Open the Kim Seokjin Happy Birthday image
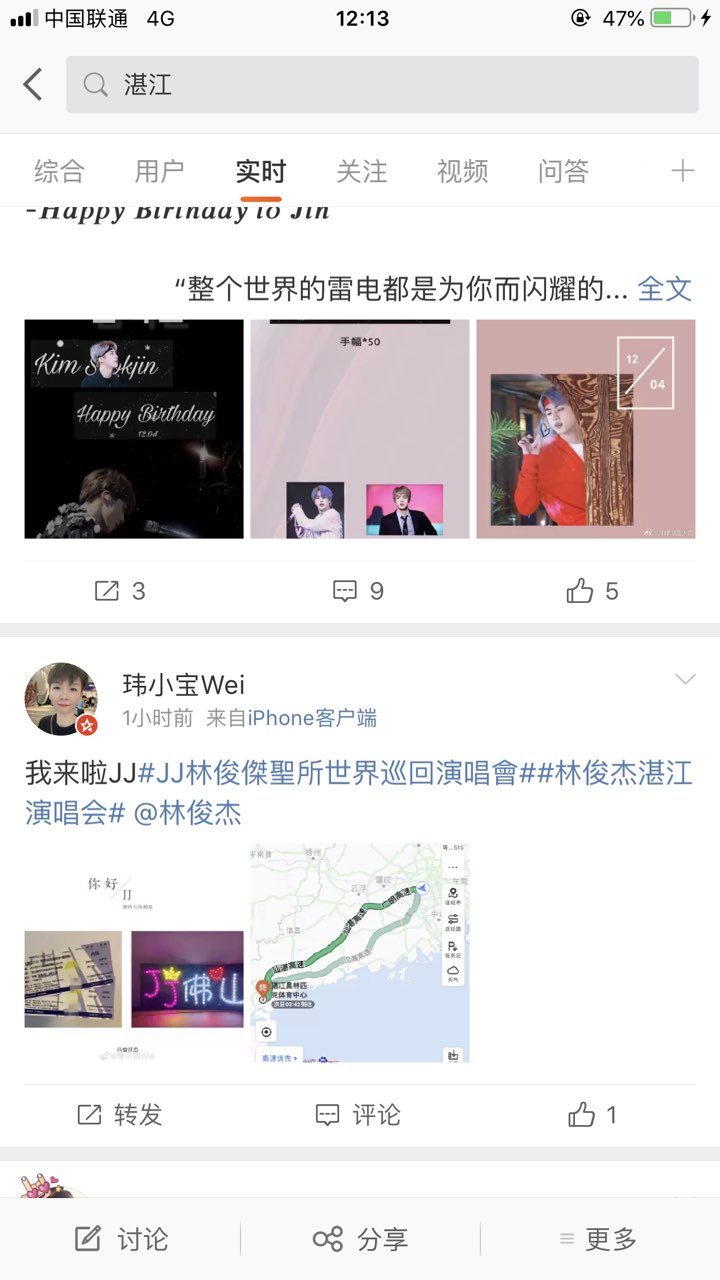Viewport: 720px width, 1280px height. pyautogui.click(x=134, y=429)
